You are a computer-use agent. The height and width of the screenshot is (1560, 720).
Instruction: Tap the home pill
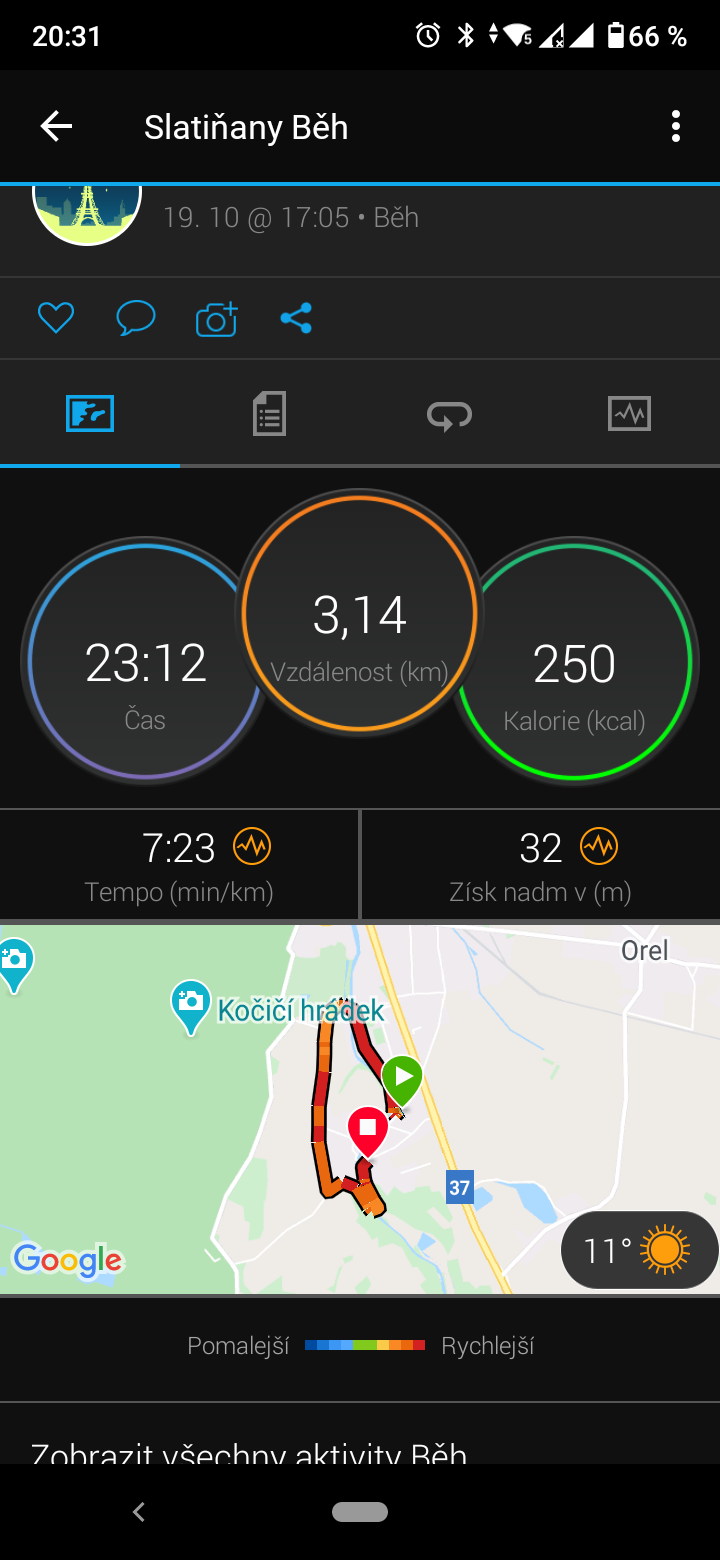(360, 1512)
